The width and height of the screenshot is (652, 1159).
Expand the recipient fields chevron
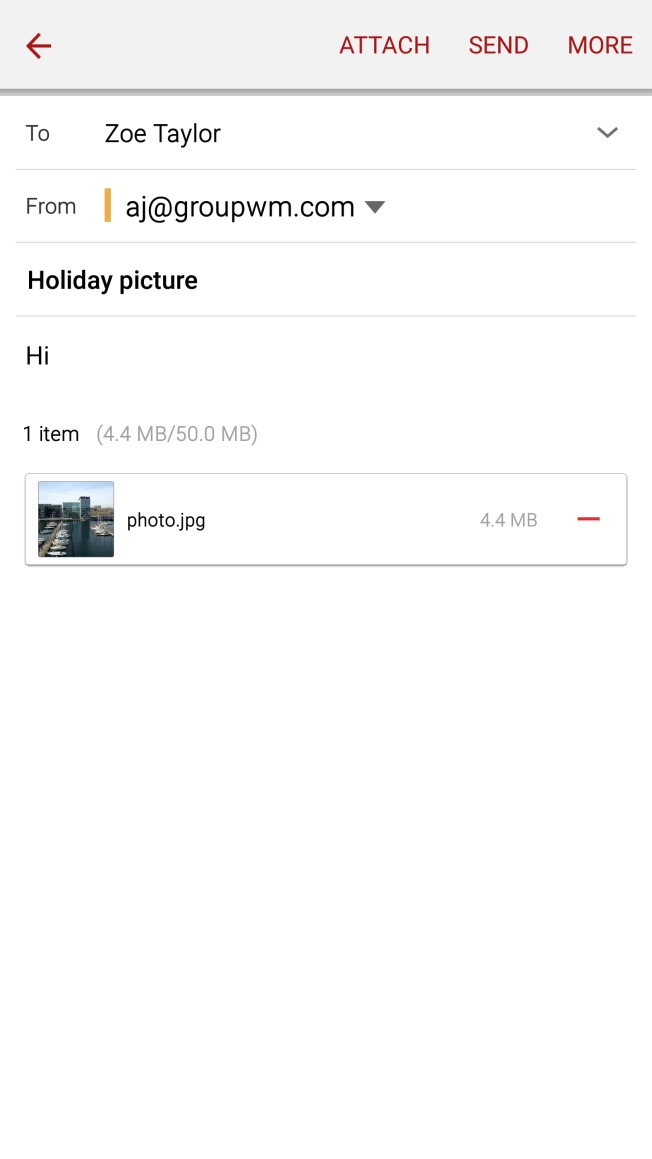point(607,133)
